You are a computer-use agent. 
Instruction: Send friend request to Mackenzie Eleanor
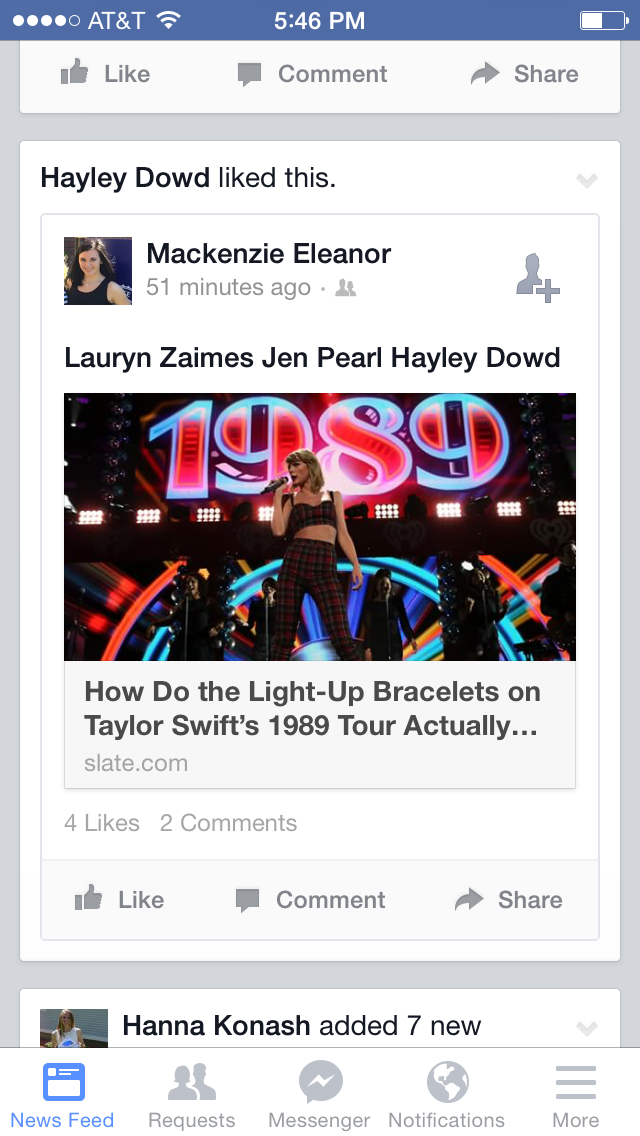pos(537,277)
